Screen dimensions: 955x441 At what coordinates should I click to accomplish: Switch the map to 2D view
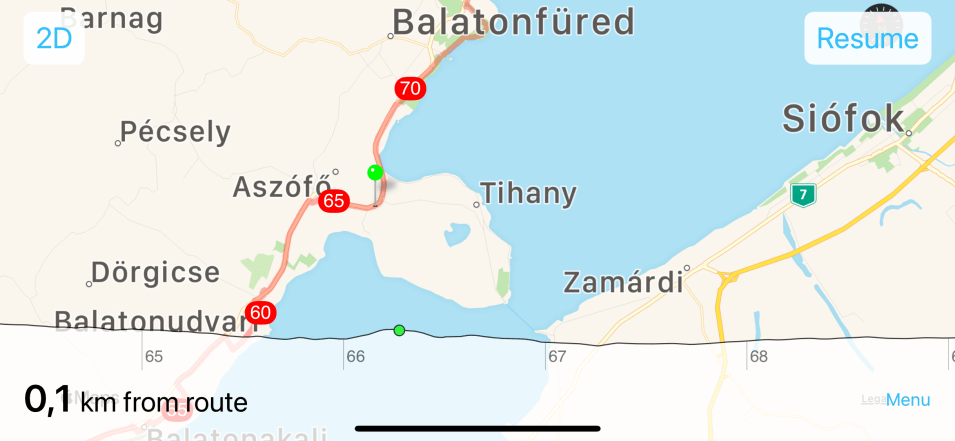pos(54,38)
